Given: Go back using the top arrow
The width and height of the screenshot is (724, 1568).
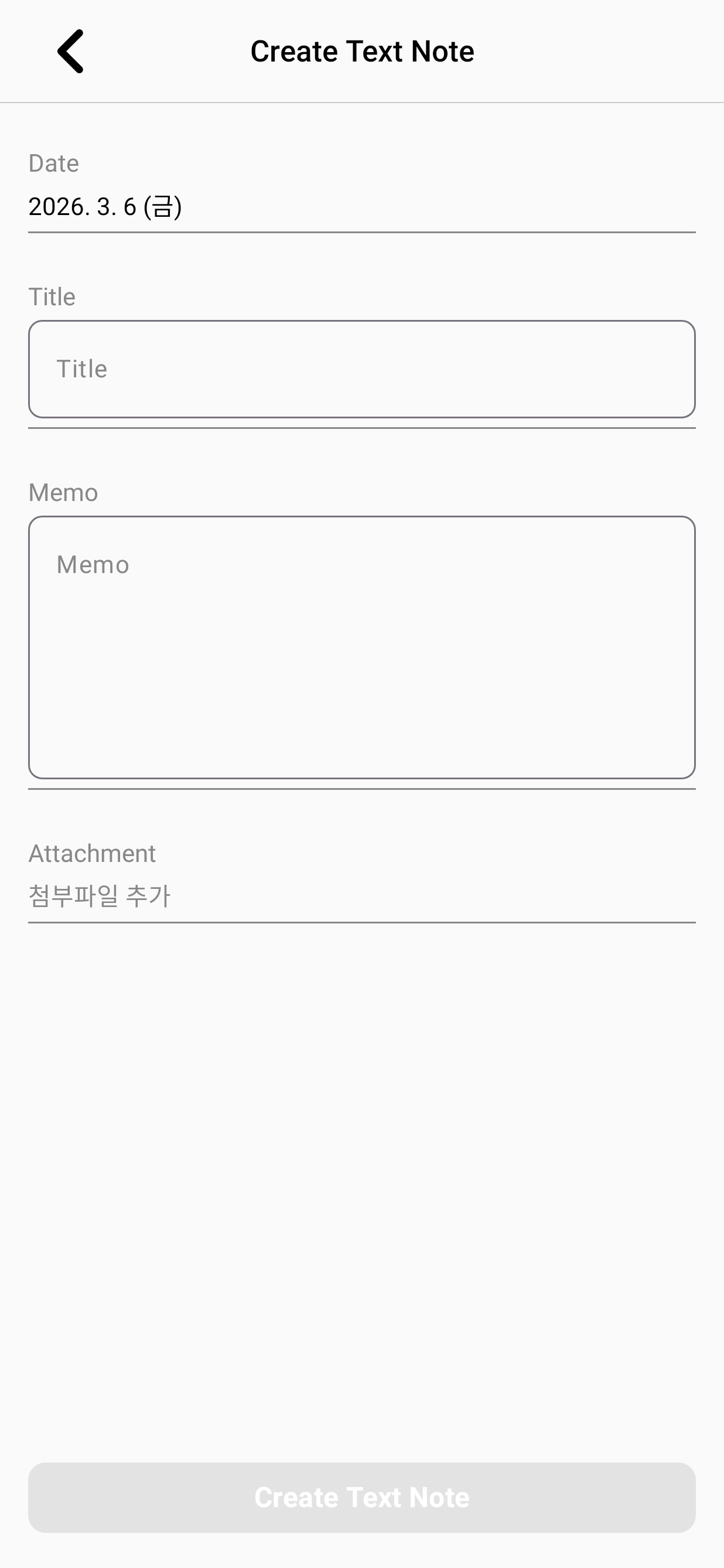Looking at the screenshot, I should tap(70, 51).
